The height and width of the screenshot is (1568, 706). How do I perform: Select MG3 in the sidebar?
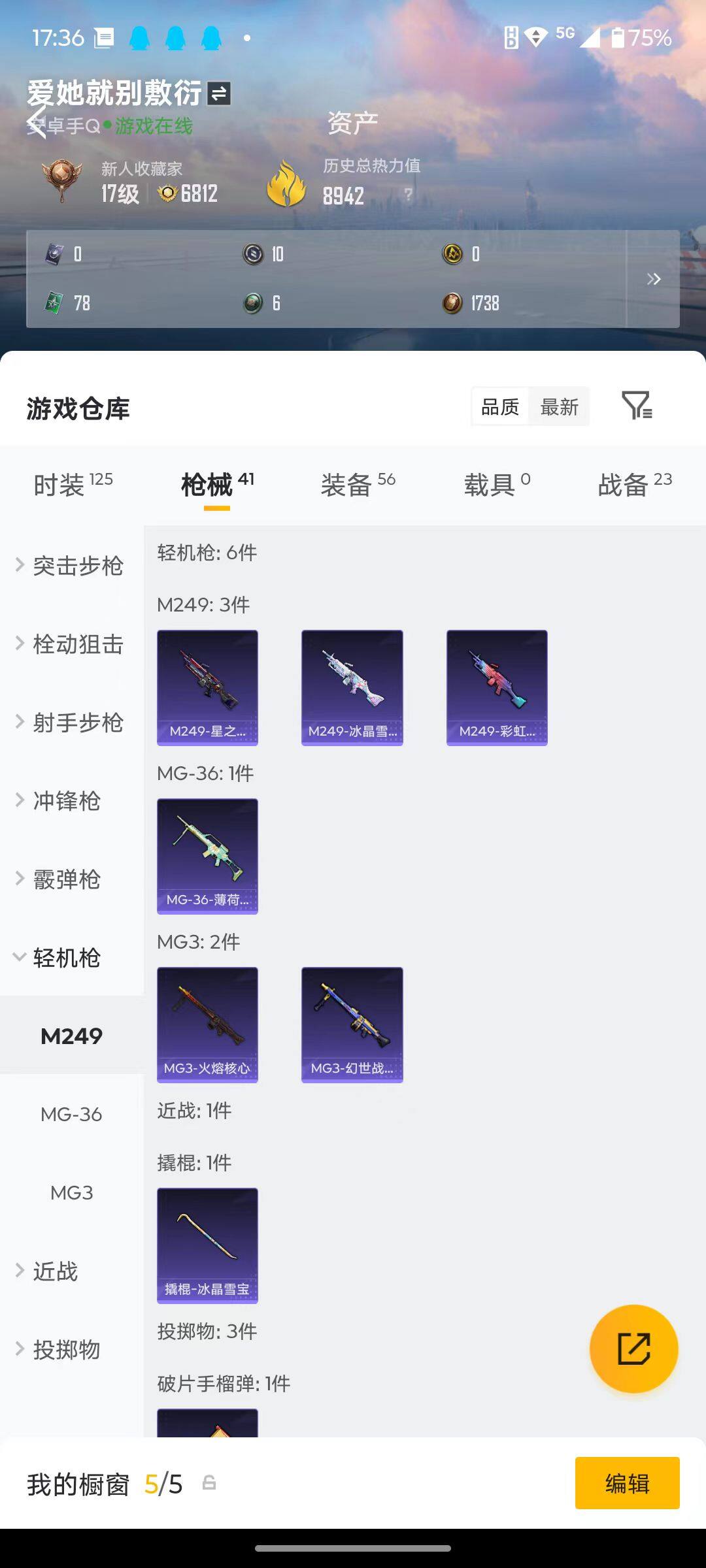71,1192
